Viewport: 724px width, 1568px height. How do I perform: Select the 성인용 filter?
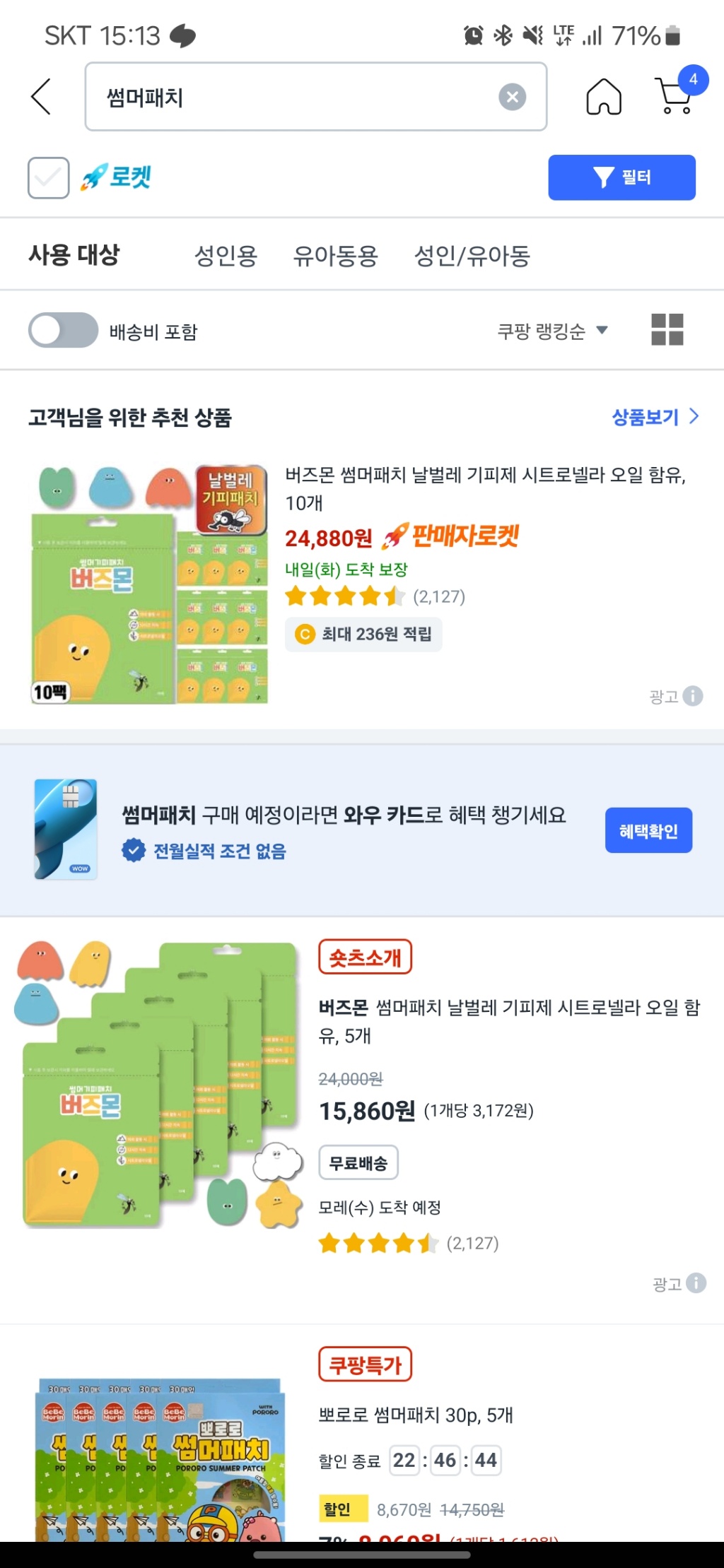(226, 255)
